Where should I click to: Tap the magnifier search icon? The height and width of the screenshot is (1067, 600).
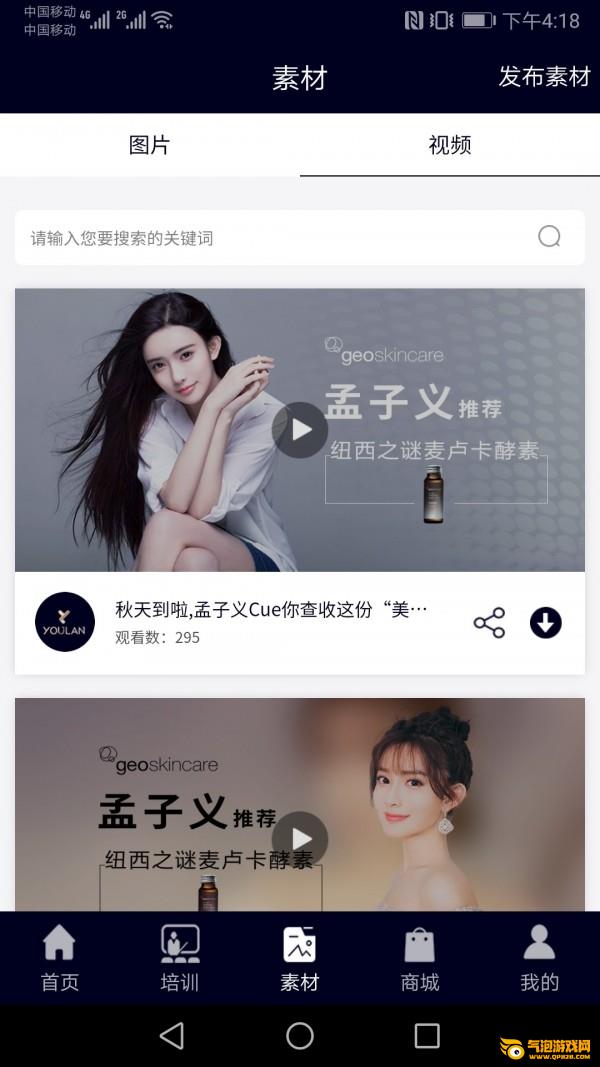(x=549, y=237)
